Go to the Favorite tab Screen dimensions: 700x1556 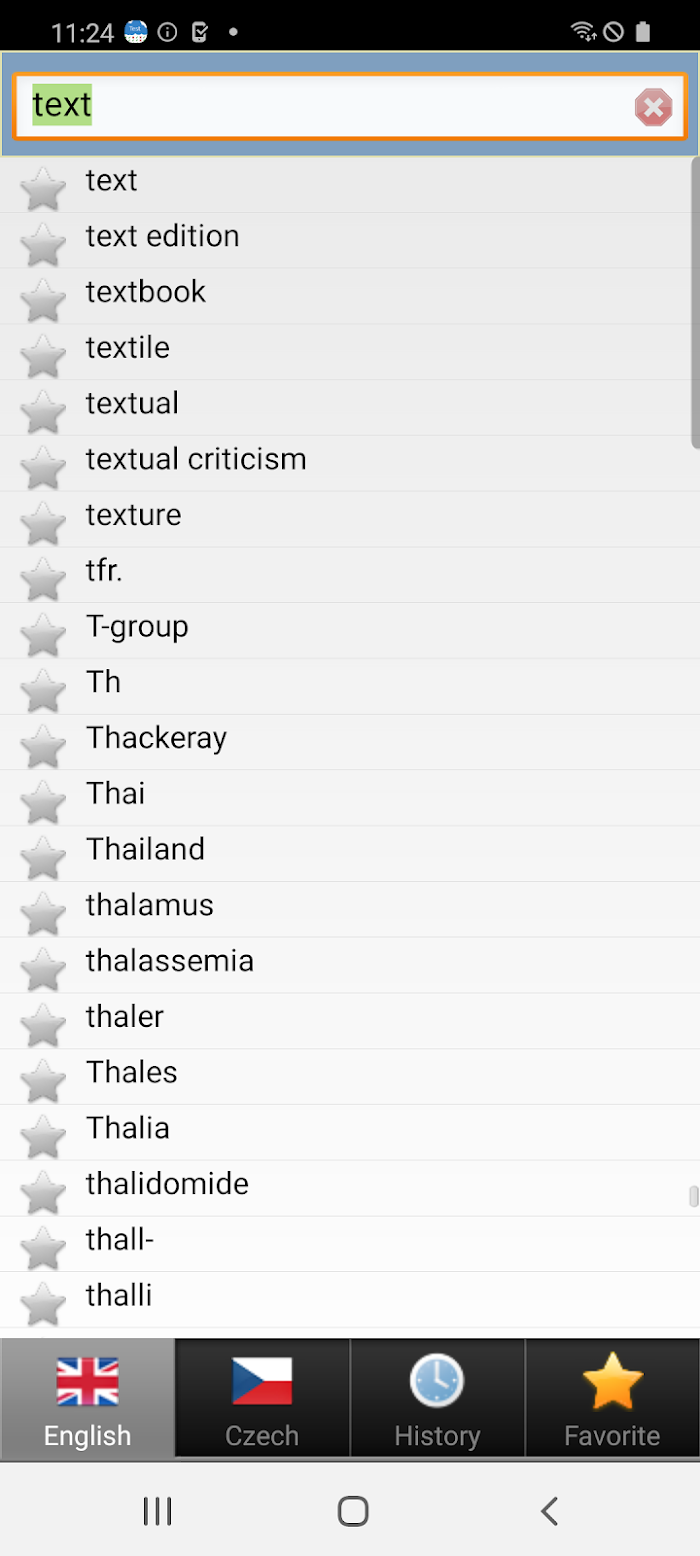pyautogui.click(x=612, y=1398)
